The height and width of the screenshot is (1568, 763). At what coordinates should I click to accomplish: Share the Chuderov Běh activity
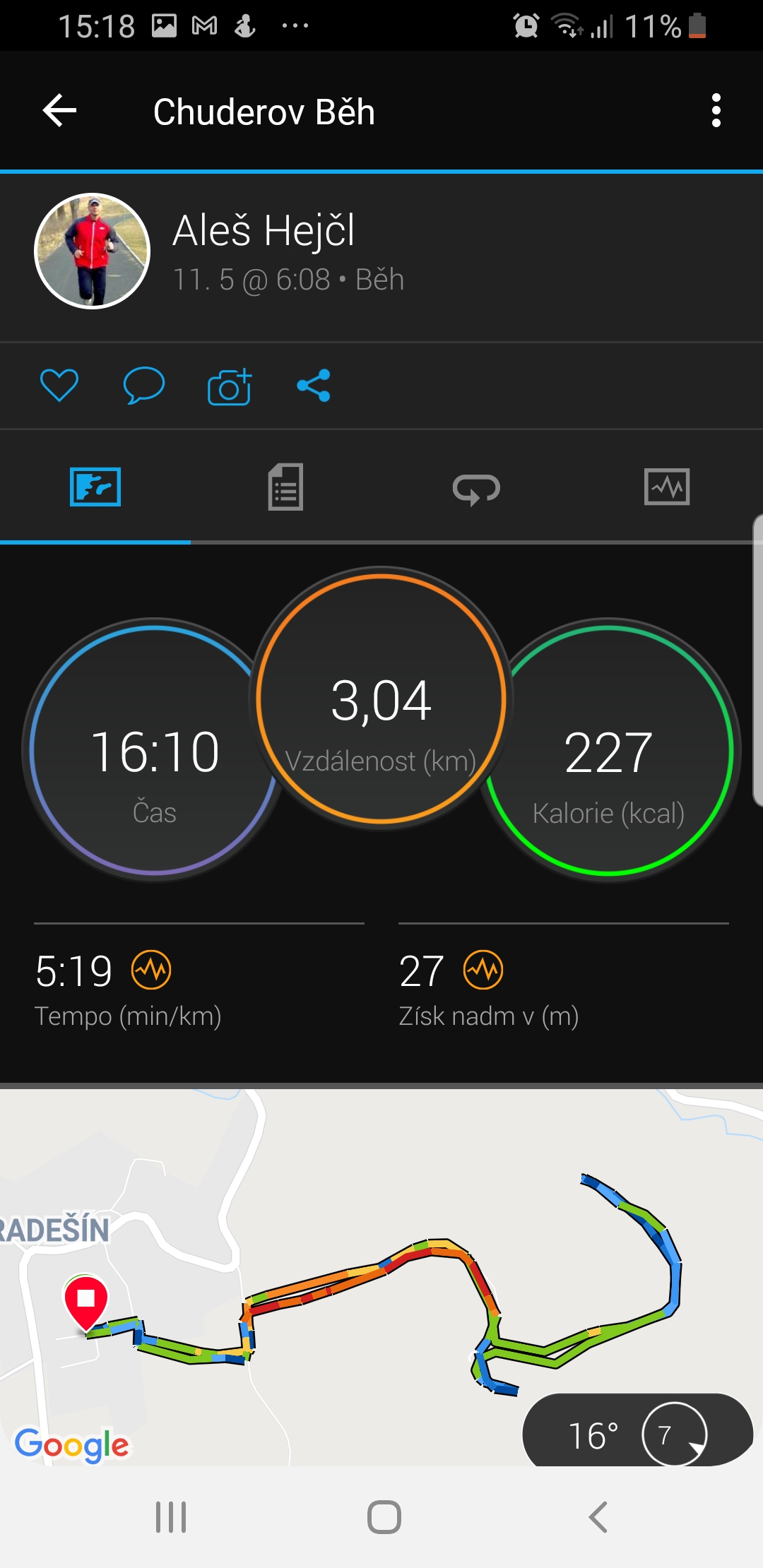314,386
